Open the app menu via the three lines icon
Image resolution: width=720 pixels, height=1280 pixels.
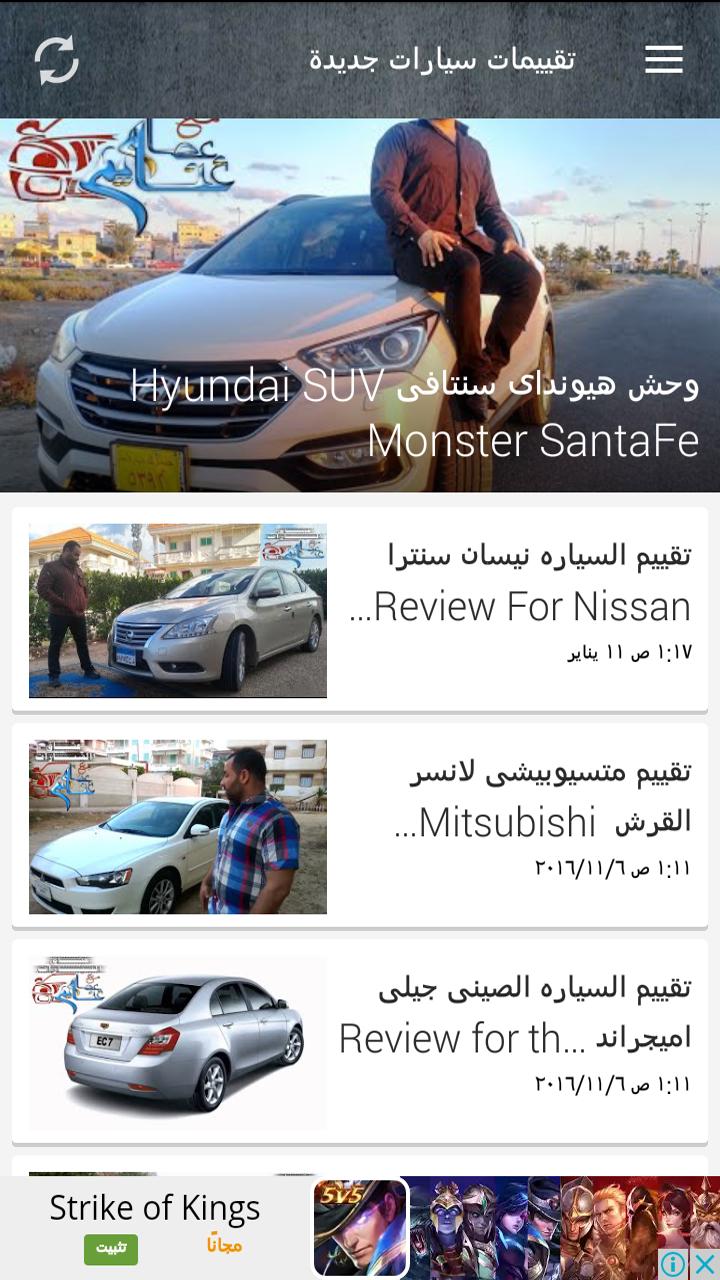point(662,60)
